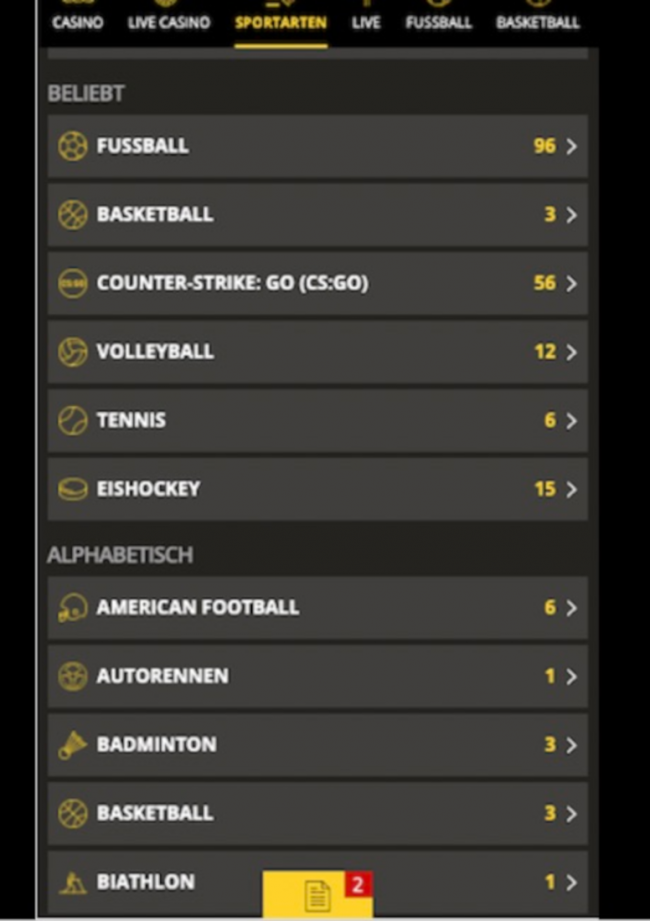View Eishockey betting options
The width and height of the screenshot is (650, 921).
(317, 489)
